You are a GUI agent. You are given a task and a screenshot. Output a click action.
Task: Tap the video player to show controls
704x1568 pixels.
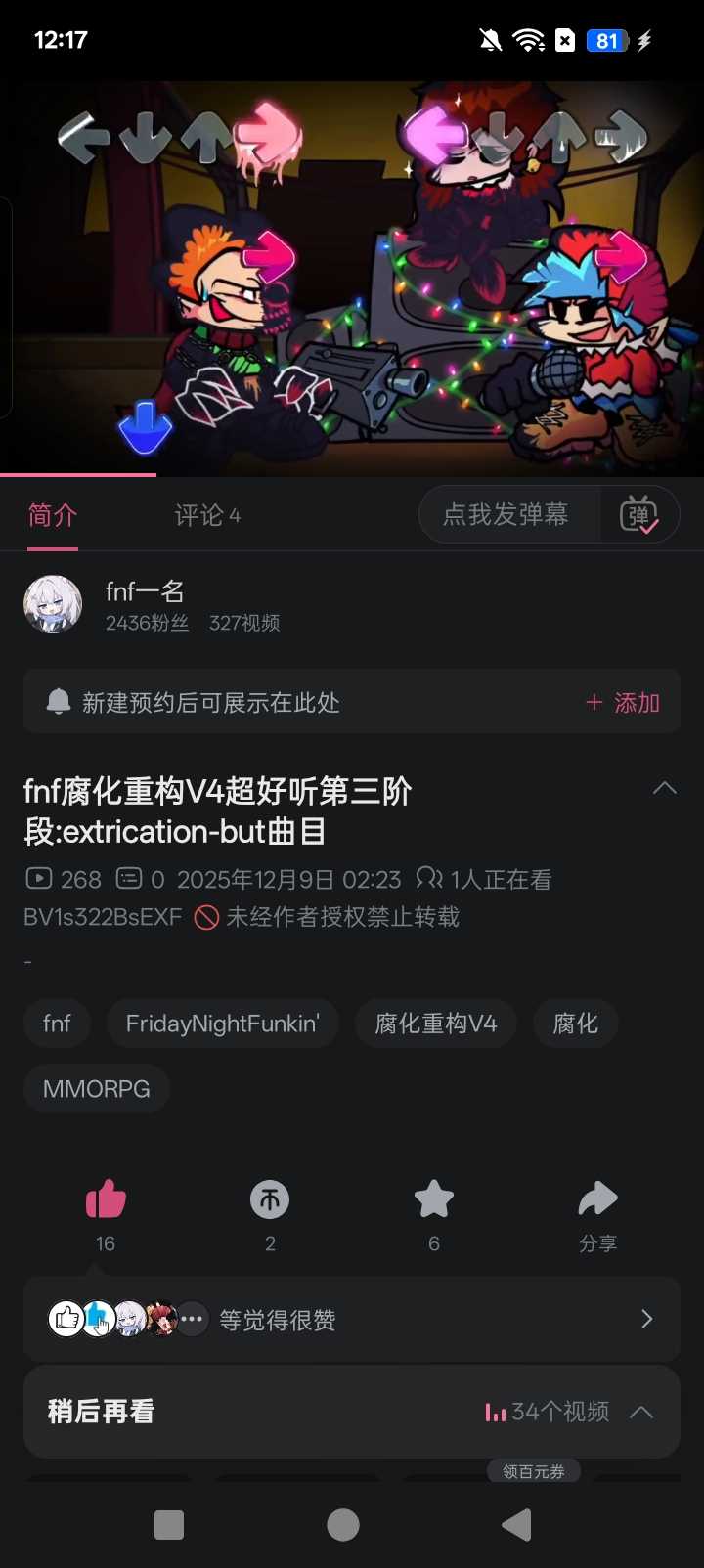pos(352,279)
